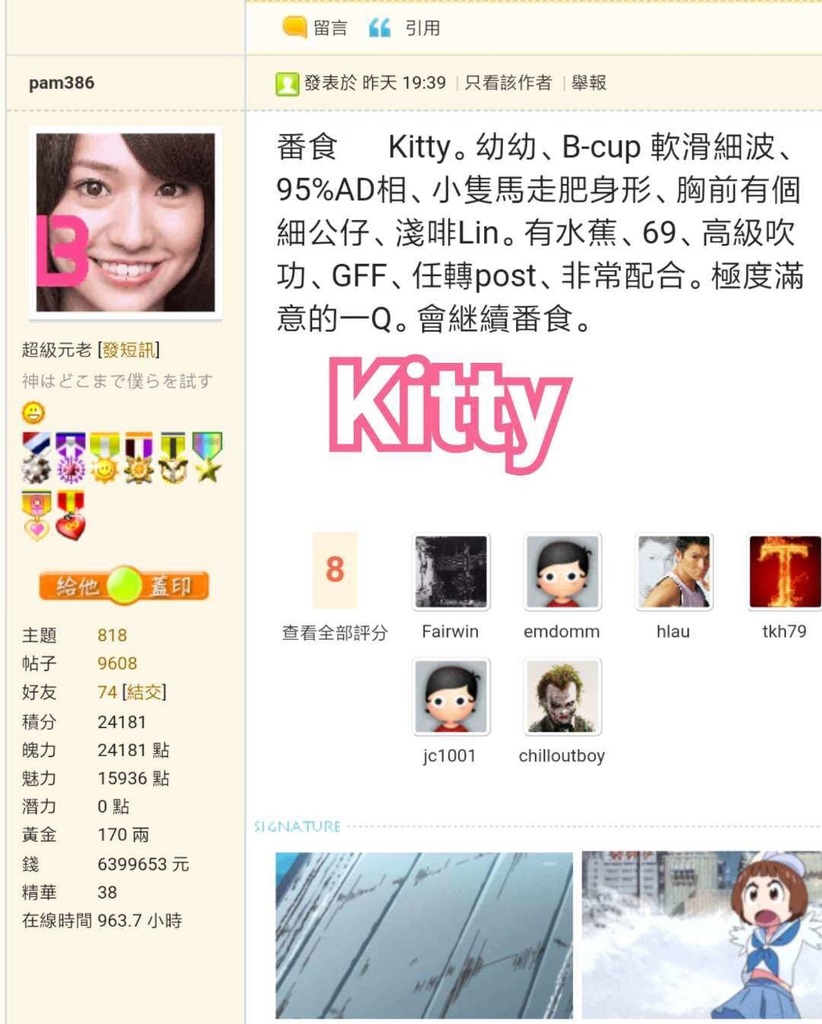
Task: Tap 留言 to leave a comment
Action: (316, 28)
